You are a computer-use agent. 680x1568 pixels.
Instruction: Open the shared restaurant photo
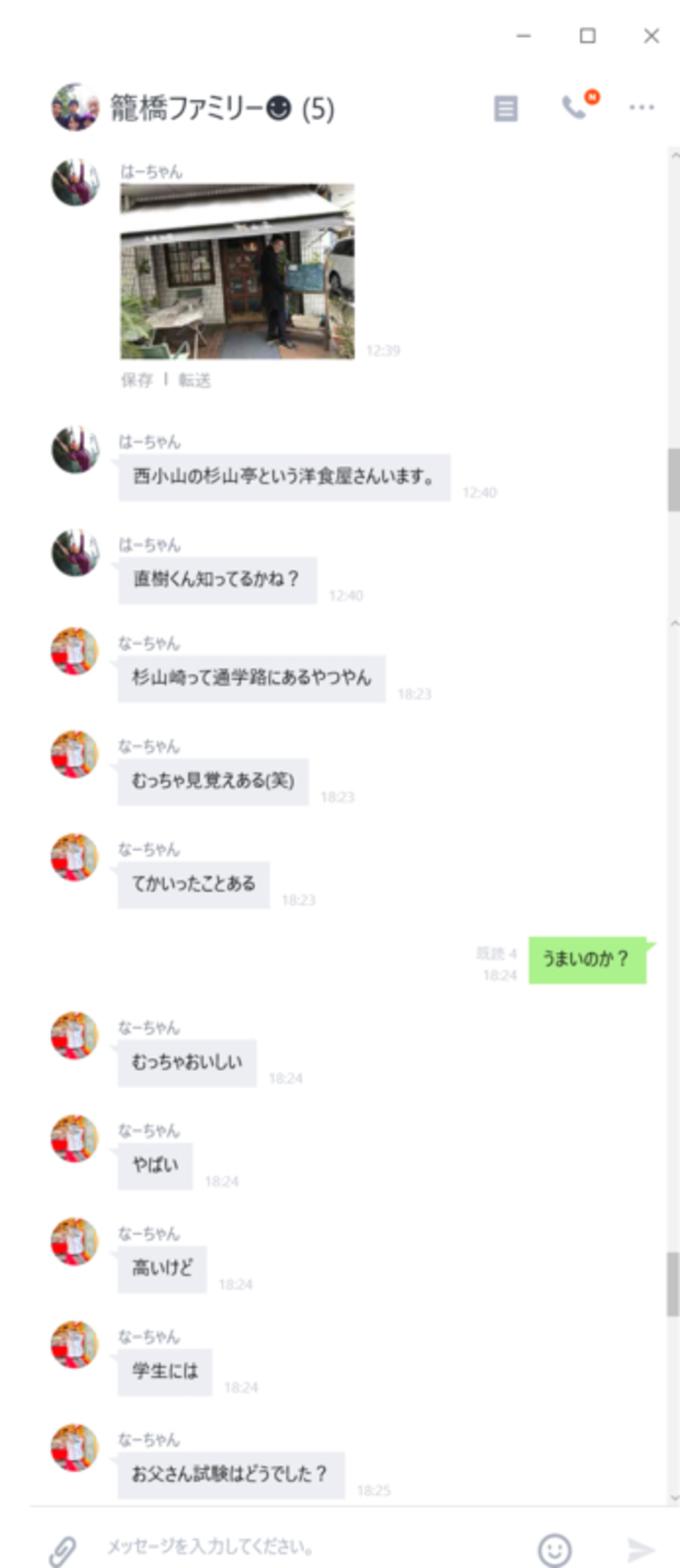pyautogui.click(x=237, y=271)
